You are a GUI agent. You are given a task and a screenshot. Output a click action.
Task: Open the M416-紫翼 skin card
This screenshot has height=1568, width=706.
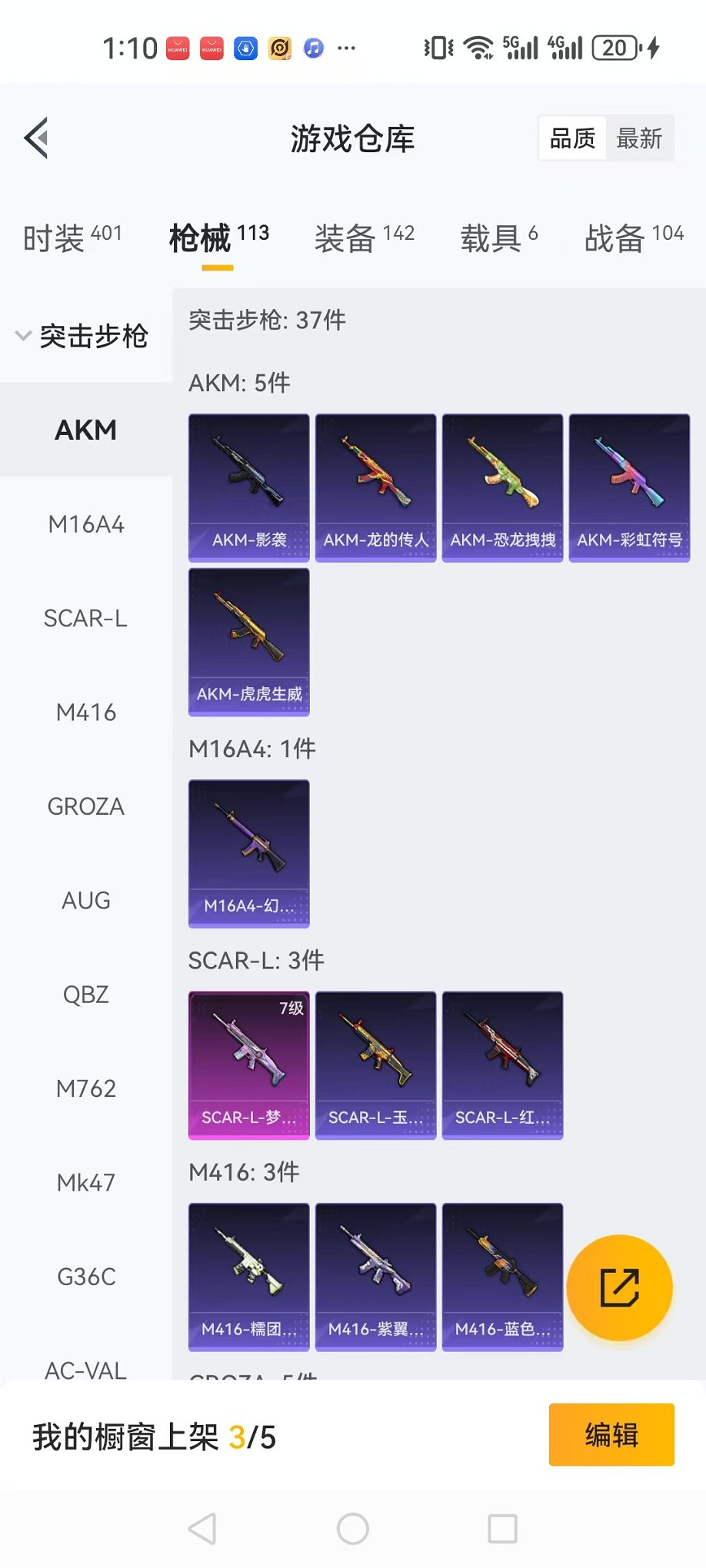tap(375, 1276)
